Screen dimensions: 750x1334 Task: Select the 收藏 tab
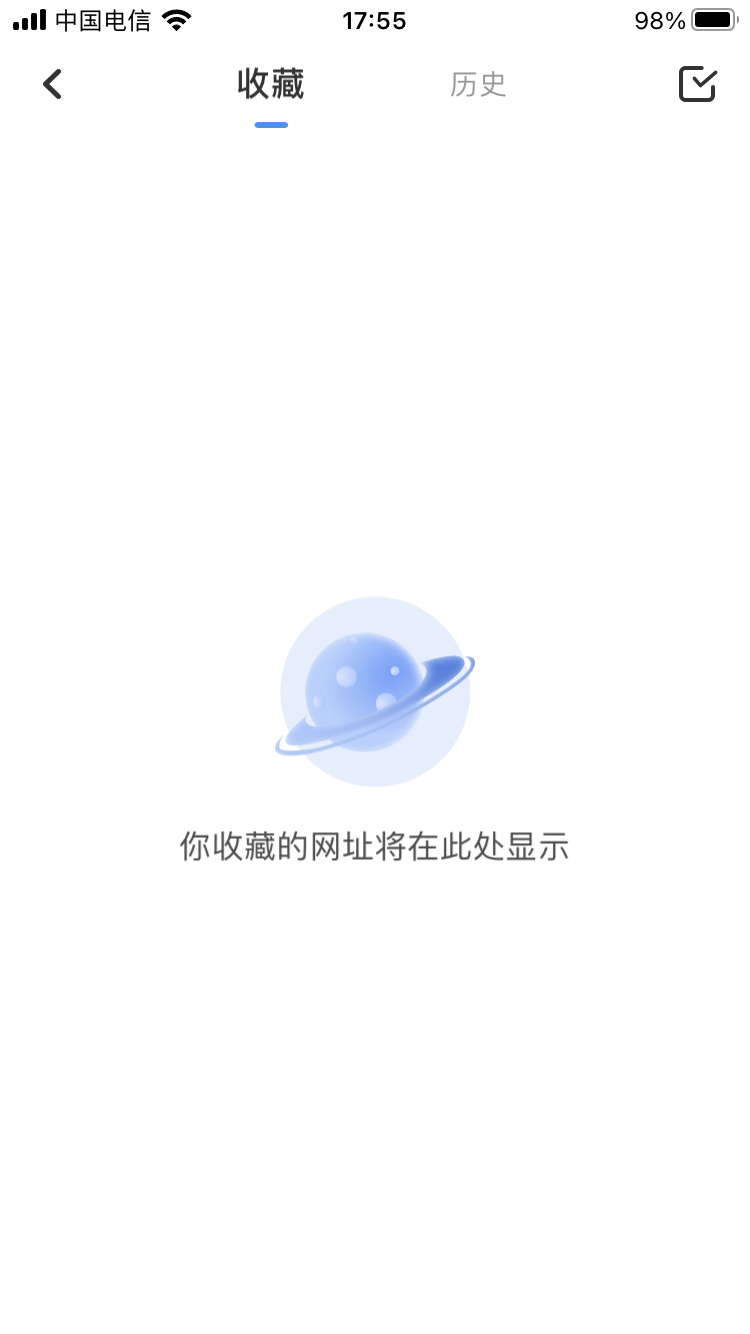click(270, 85)
